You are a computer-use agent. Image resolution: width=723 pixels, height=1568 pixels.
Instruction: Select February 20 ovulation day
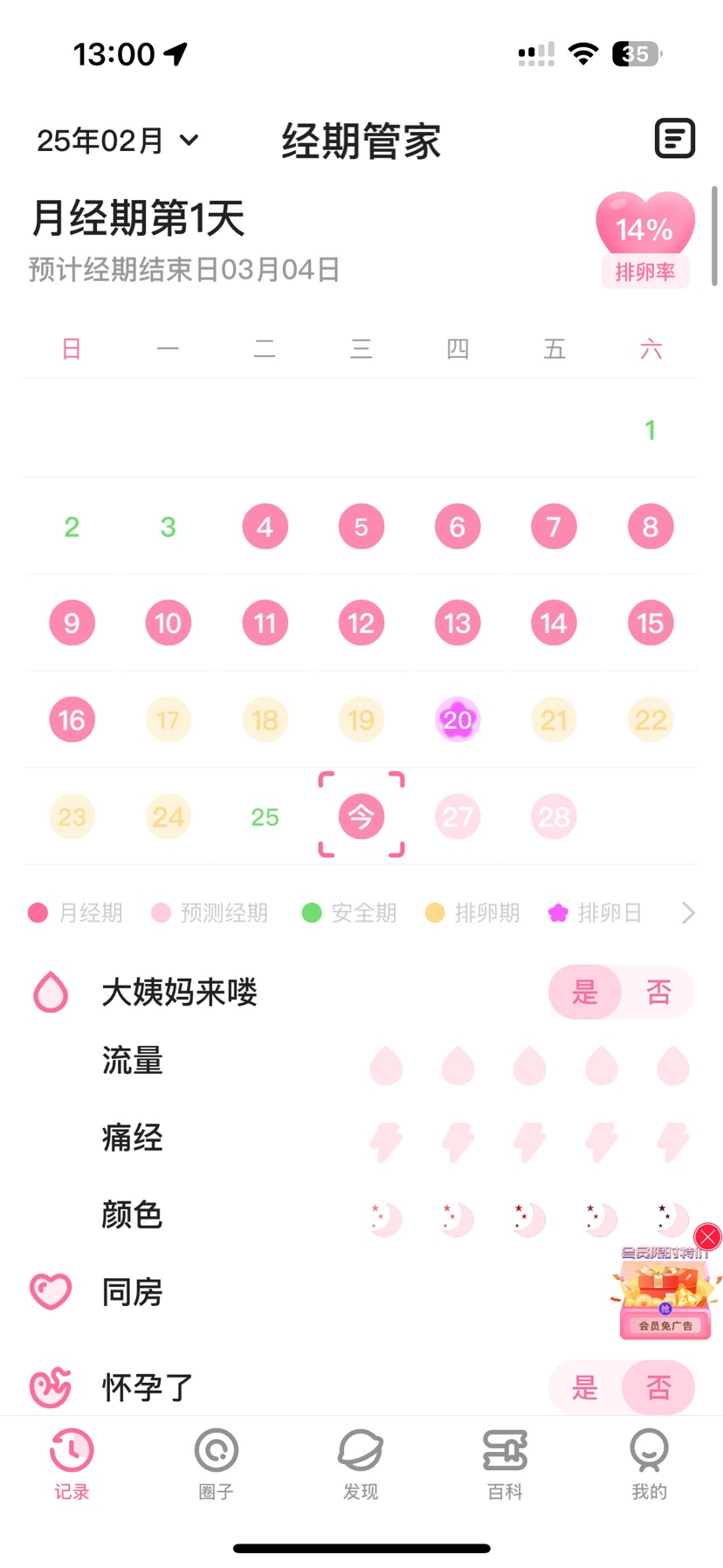(x=458, y=720)
